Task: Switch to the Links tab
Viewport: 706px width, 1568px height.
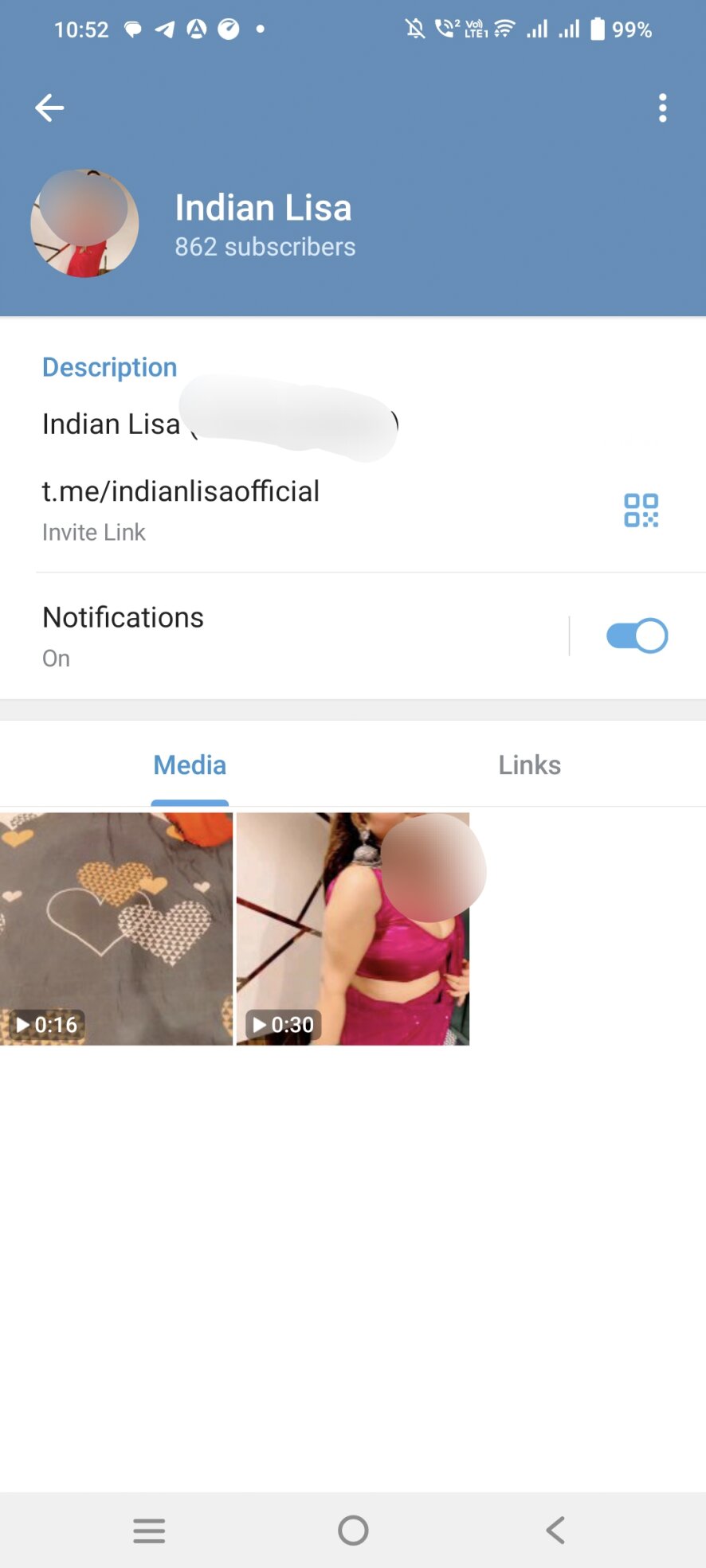Action: coord(529,765)
